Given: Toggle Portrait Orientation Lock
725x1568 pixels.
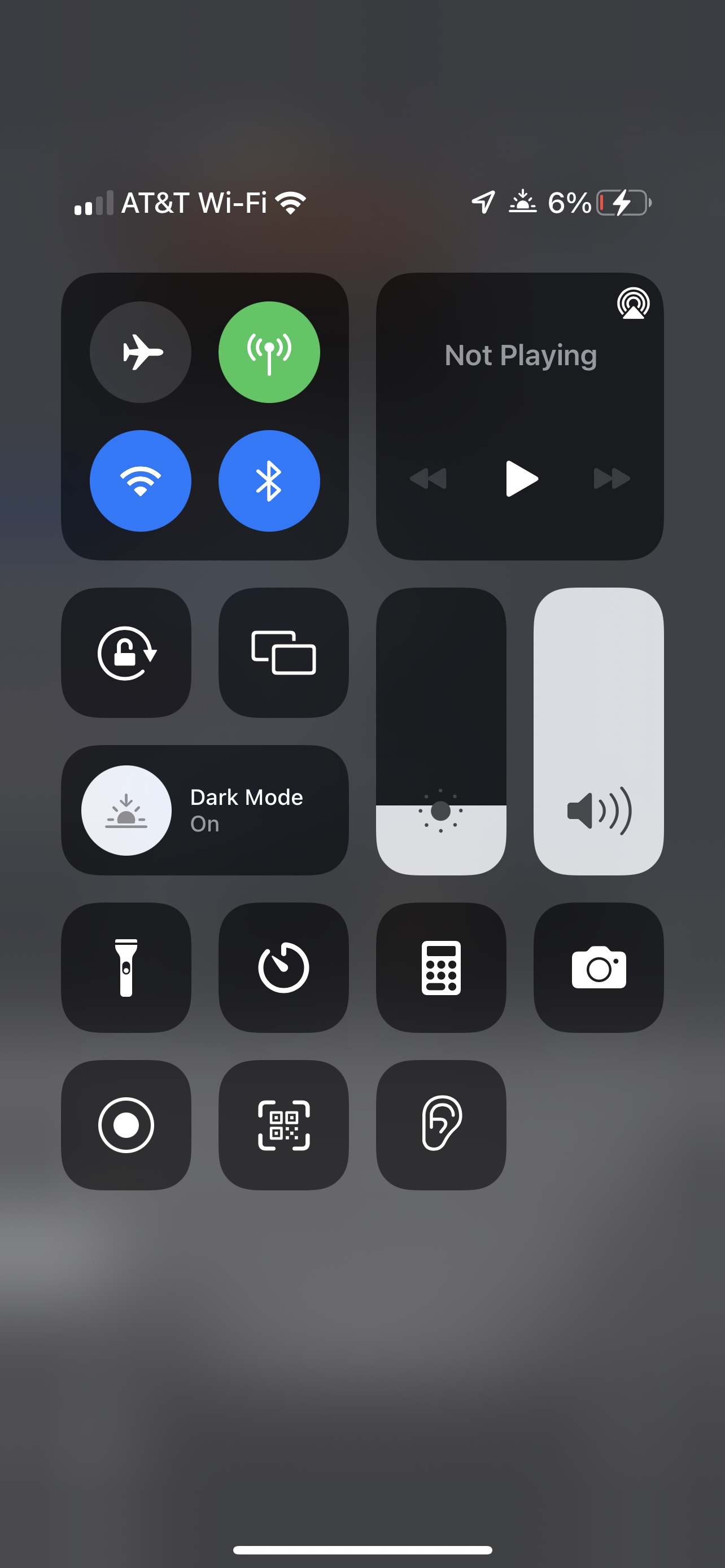Looking at the screenshot, I should [x=126, y=652].
